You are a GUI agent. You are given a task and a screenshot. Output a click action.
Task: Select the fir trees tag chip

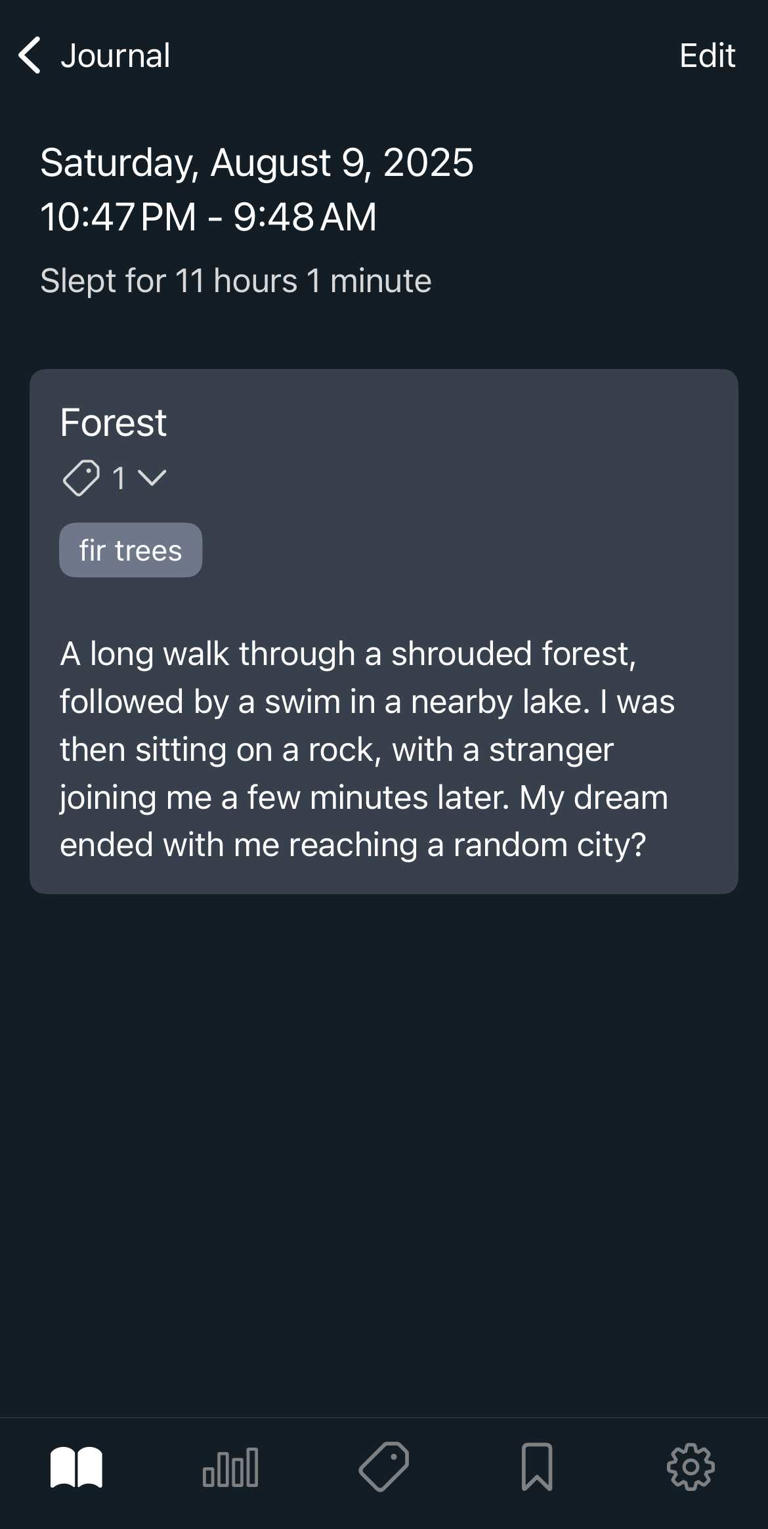pos(130,550)
